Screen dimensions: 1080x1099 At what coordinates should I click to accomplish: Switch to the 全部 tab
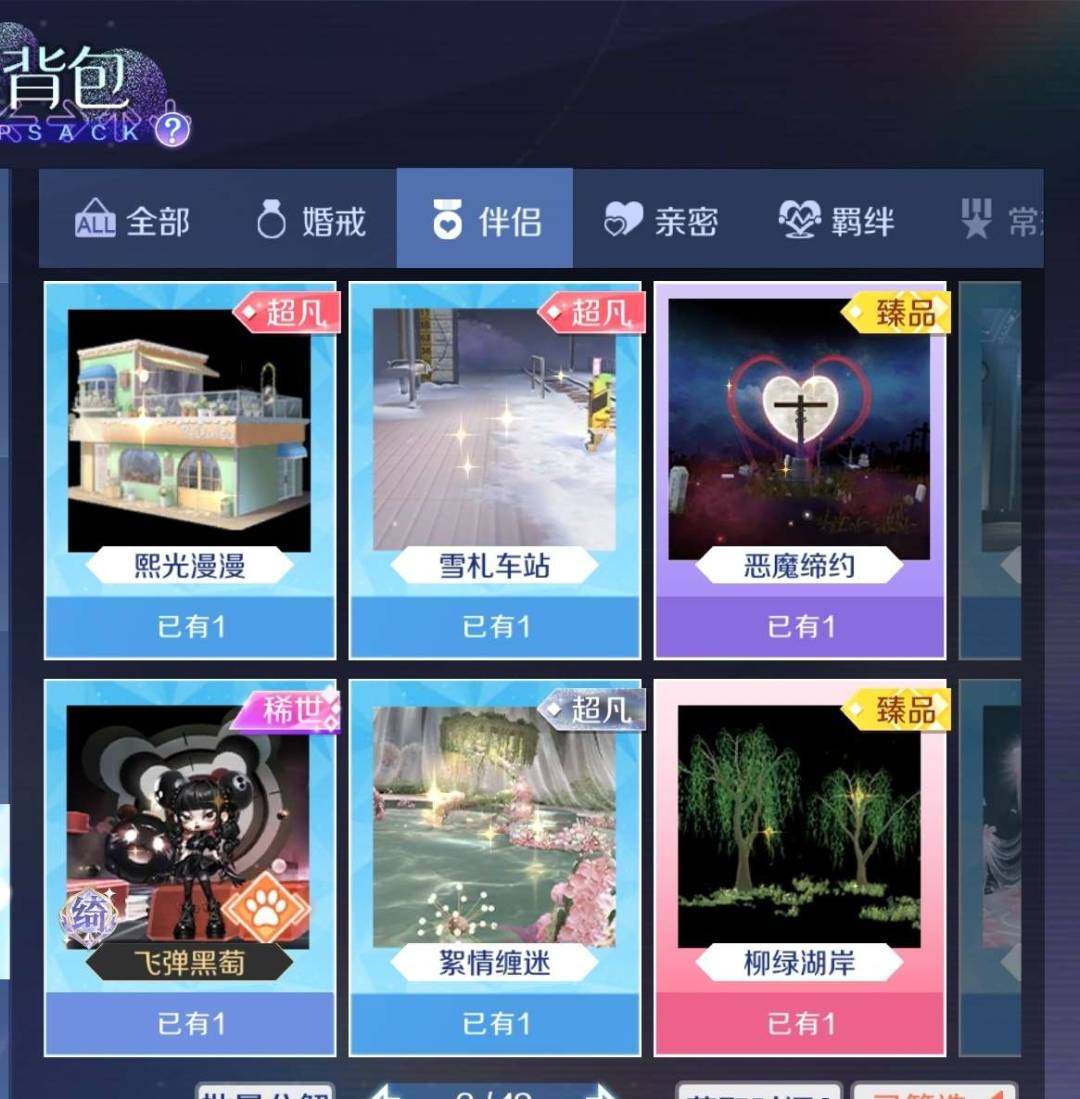pyautogui.click(x=132, y=220)
